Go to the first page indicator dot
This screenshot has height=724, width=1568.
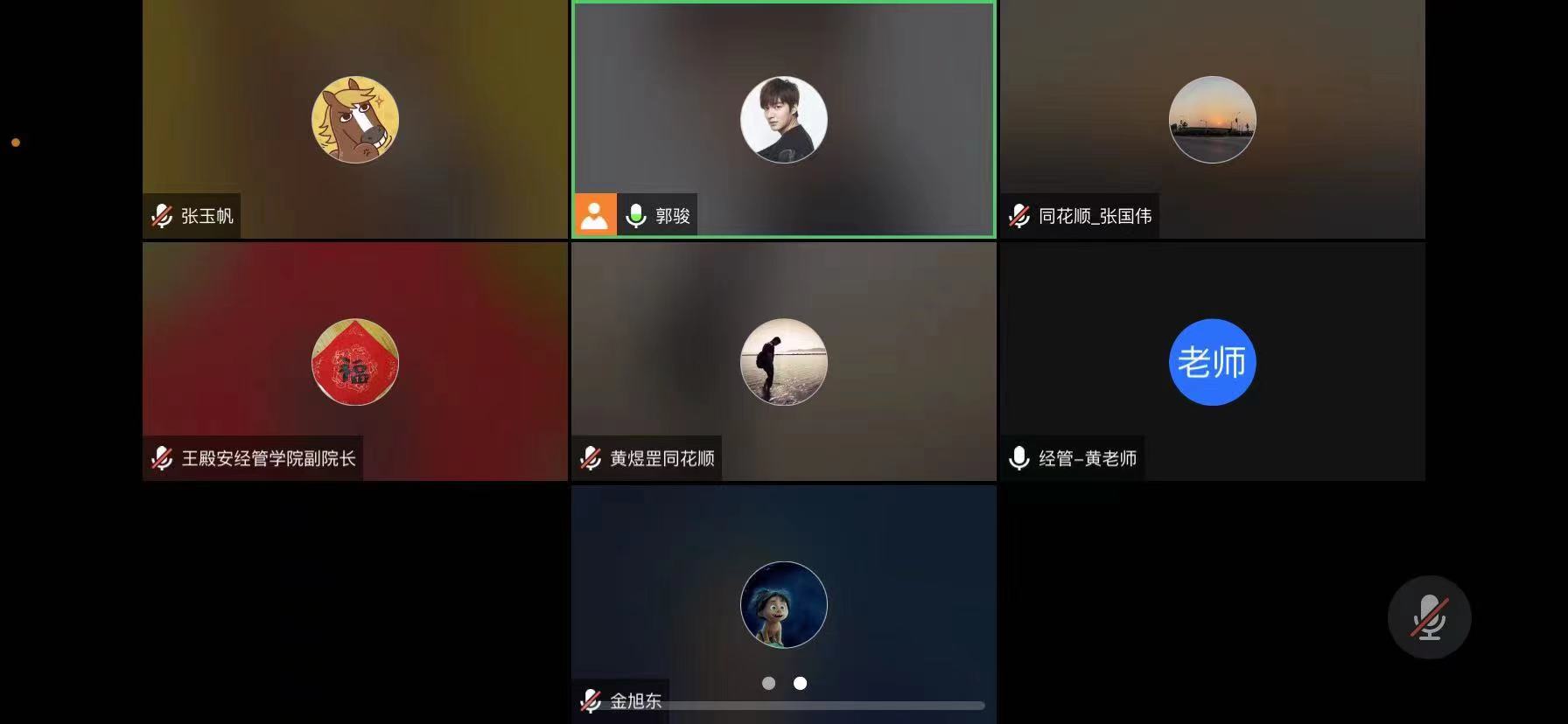pos(768,683)
